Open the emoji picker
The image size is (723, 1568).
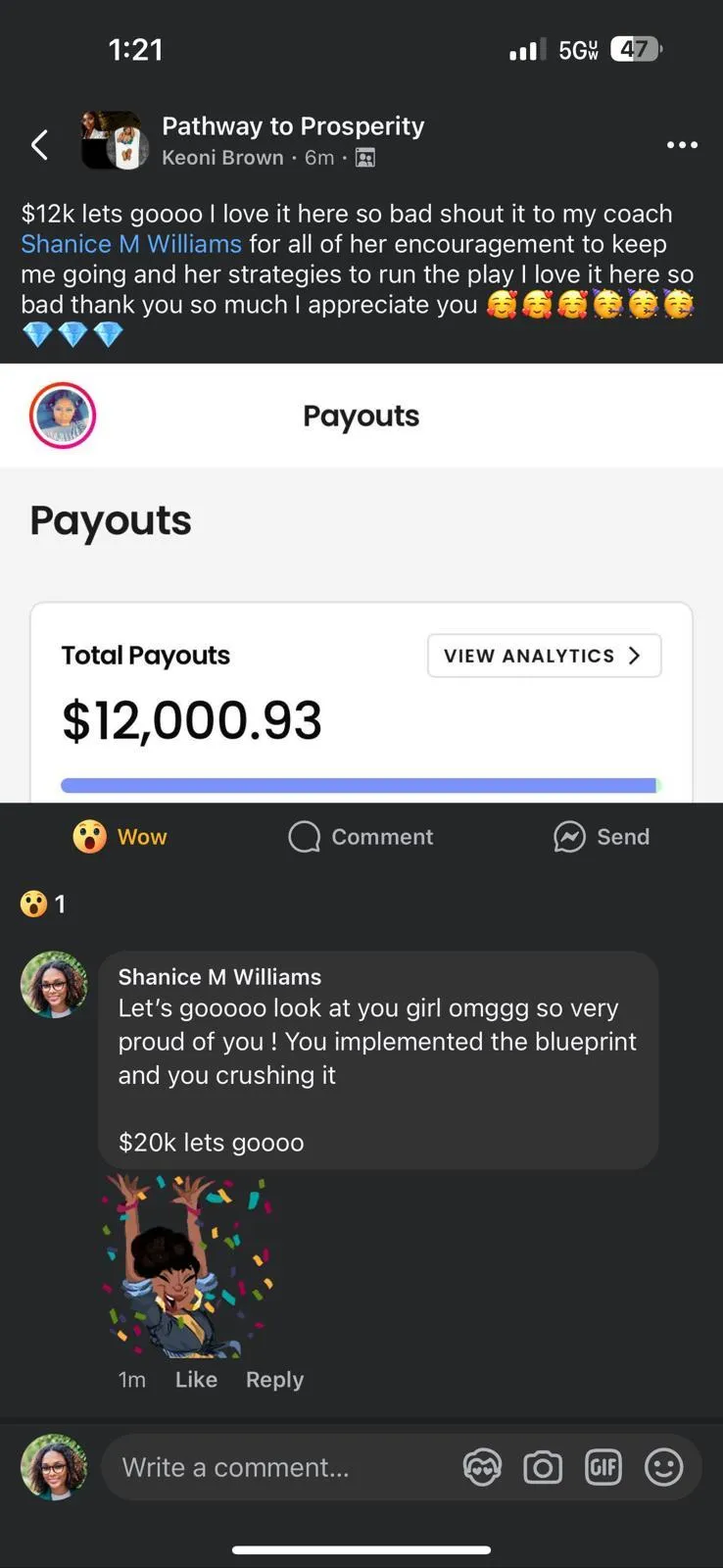(x=663, y=1467)
